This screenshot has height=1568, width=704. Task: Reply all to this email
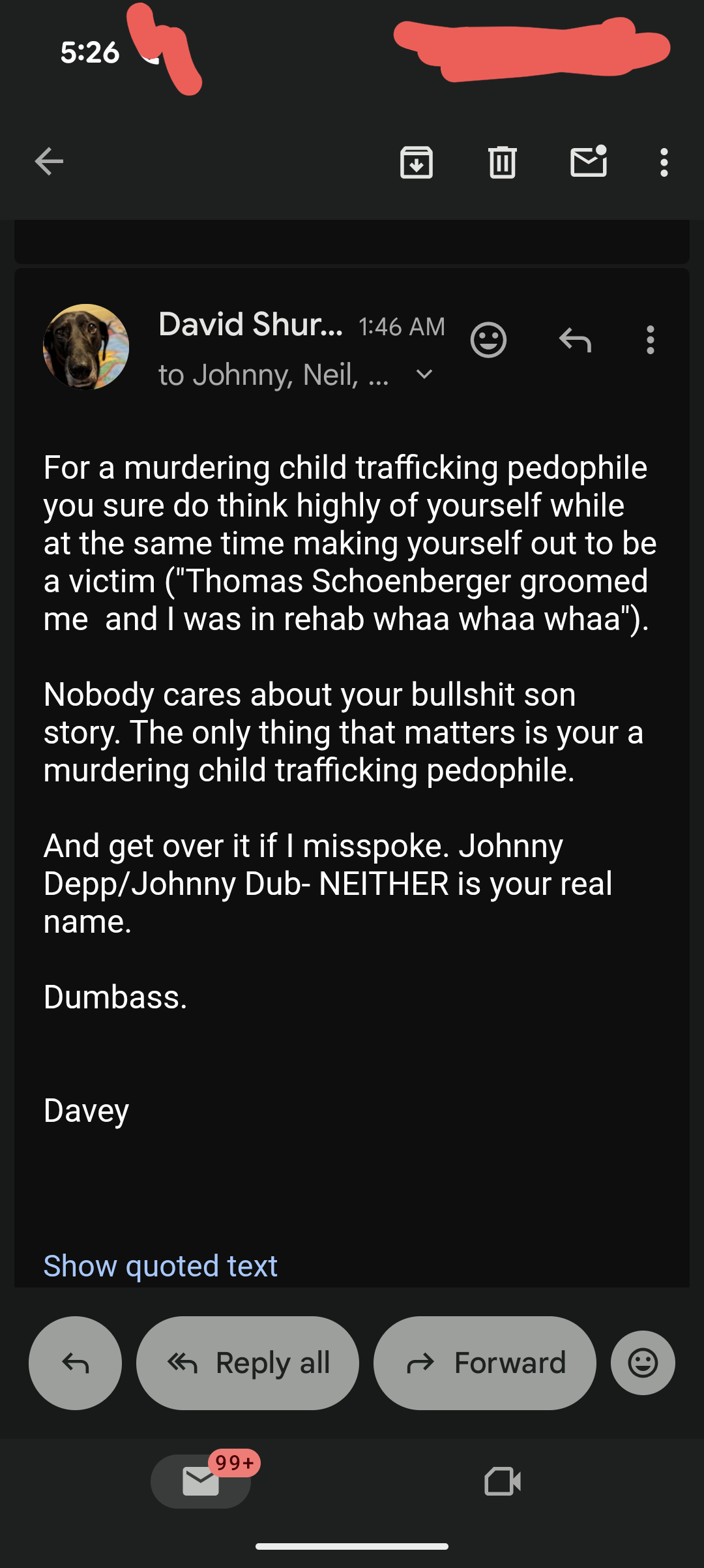[x=248, y=1363]
